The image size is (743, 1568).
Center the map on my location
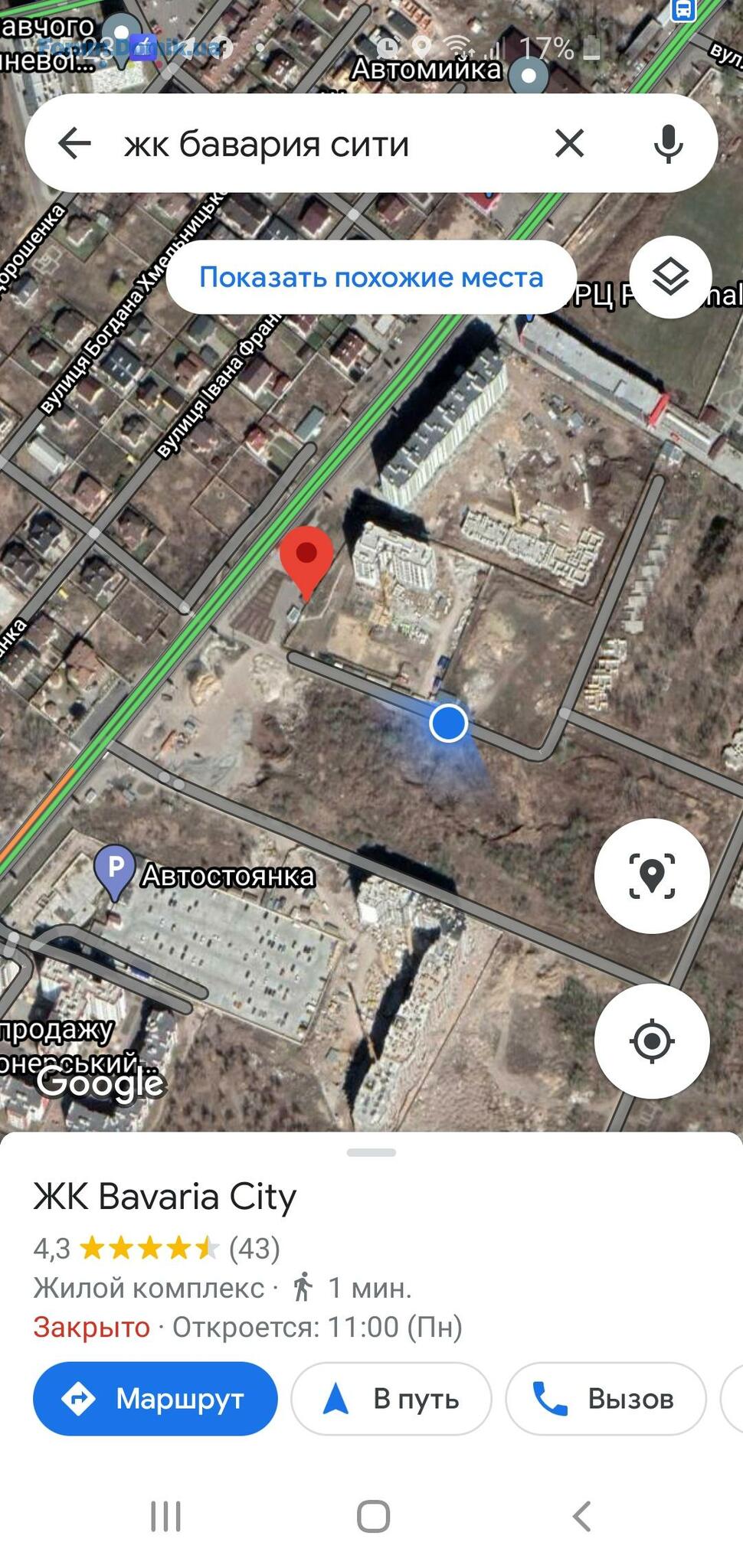[x=652, y=1040]
